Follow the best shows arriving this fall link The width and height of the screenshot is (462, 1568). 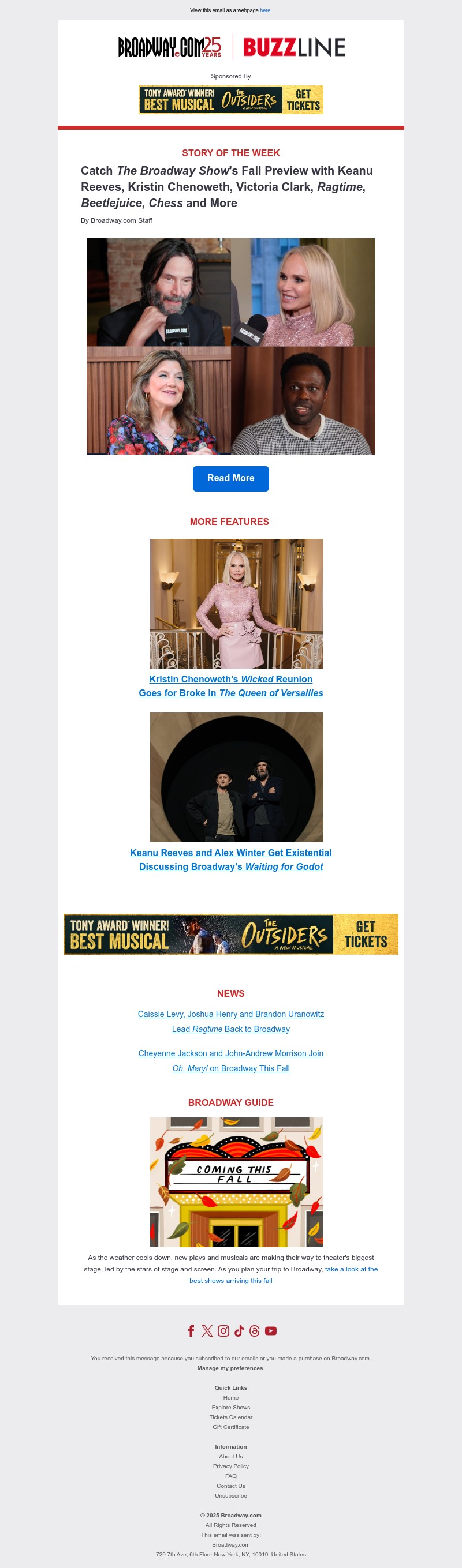[x=230, y=1280]
